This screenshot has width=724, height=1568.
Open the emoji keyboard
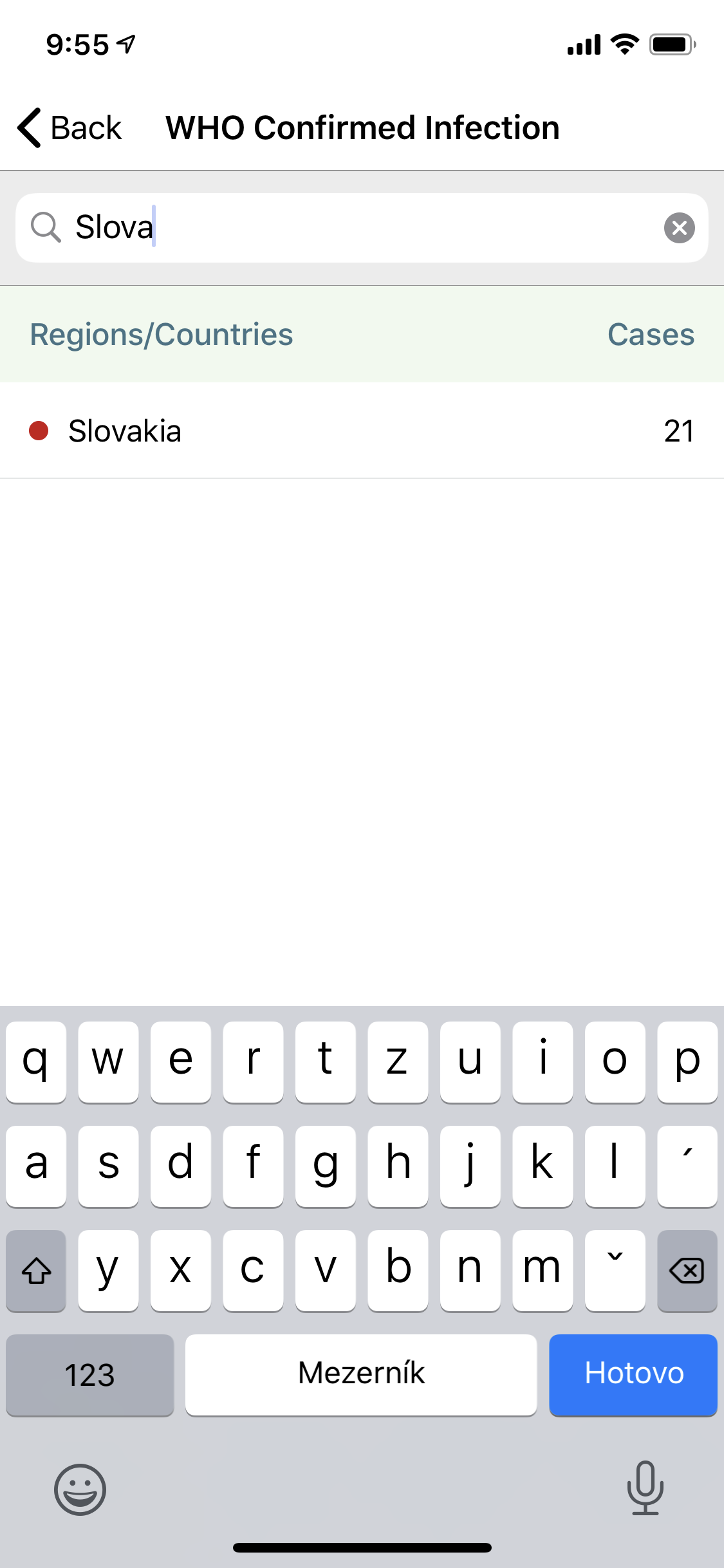(x=80, y=1489)
